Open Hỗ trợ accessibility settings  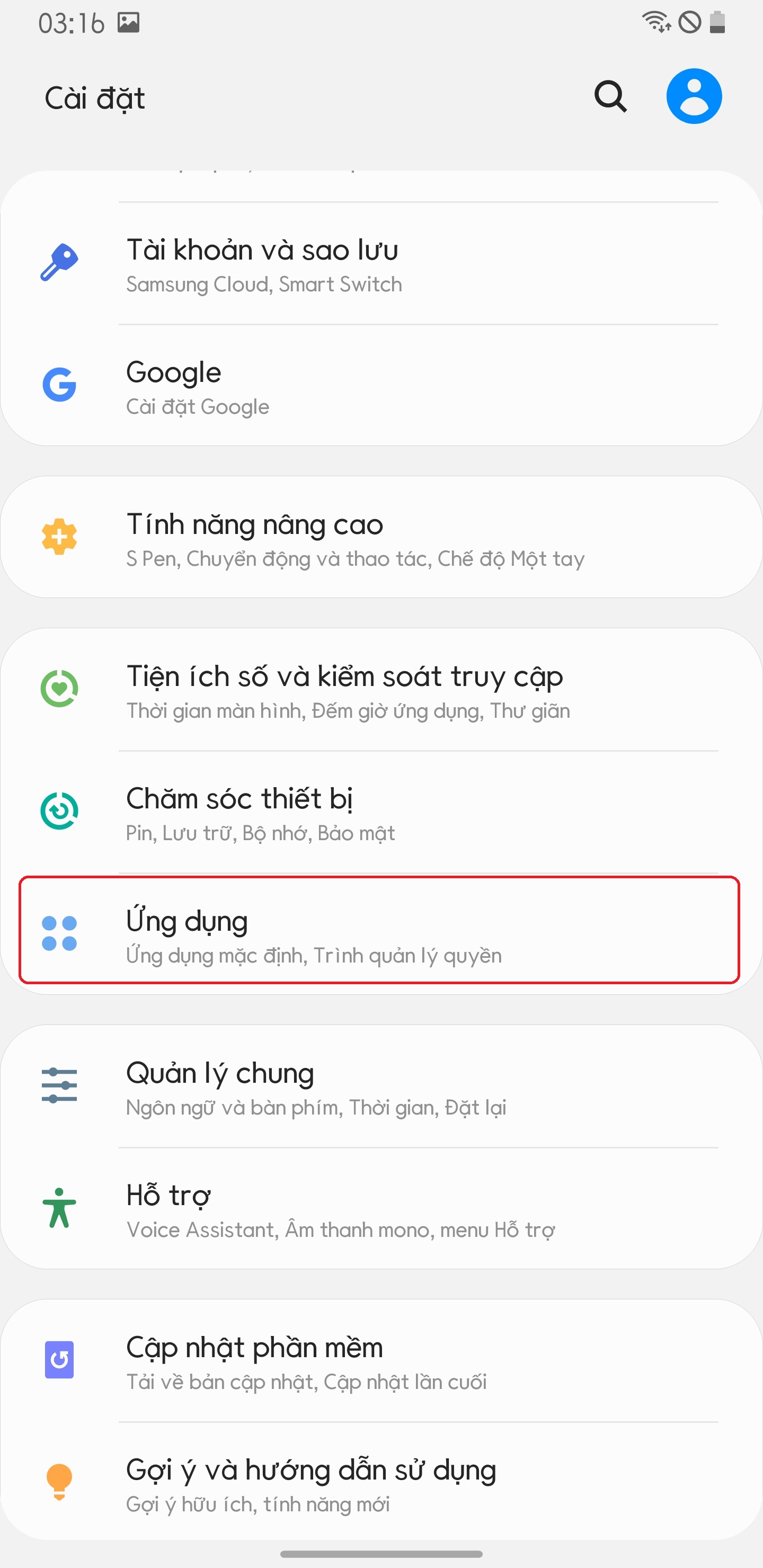click(381, 1209)
